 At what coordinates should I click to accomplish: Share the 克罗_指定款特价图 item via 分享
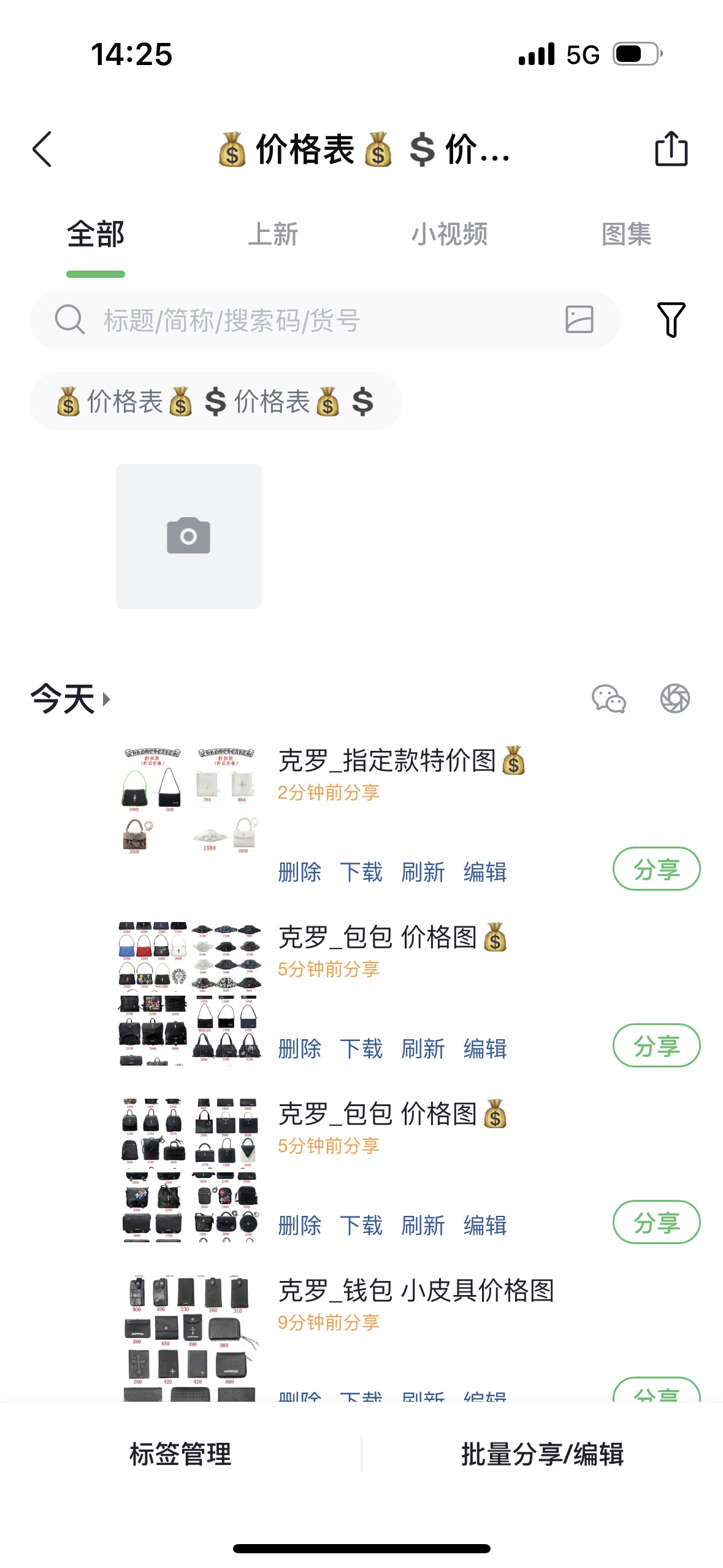[x=656, y=869]
